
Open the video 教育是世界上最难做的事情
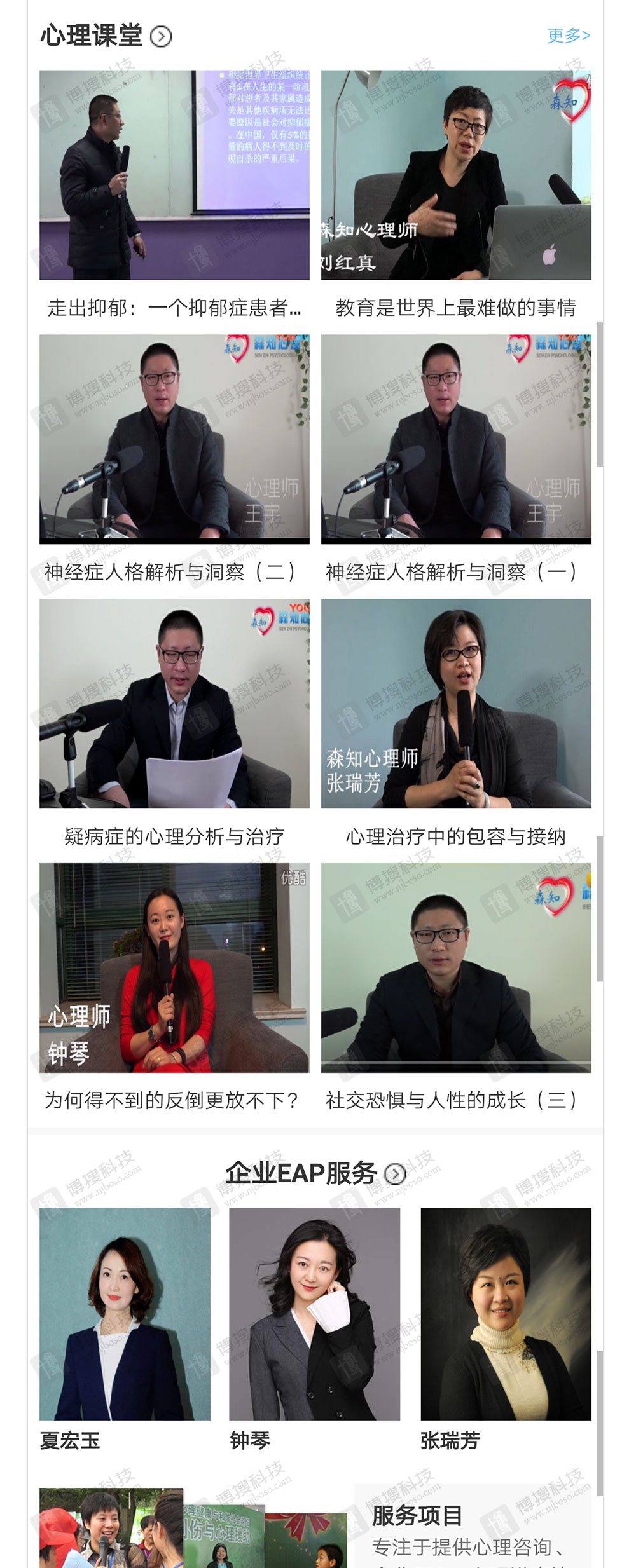pos(456,175)
